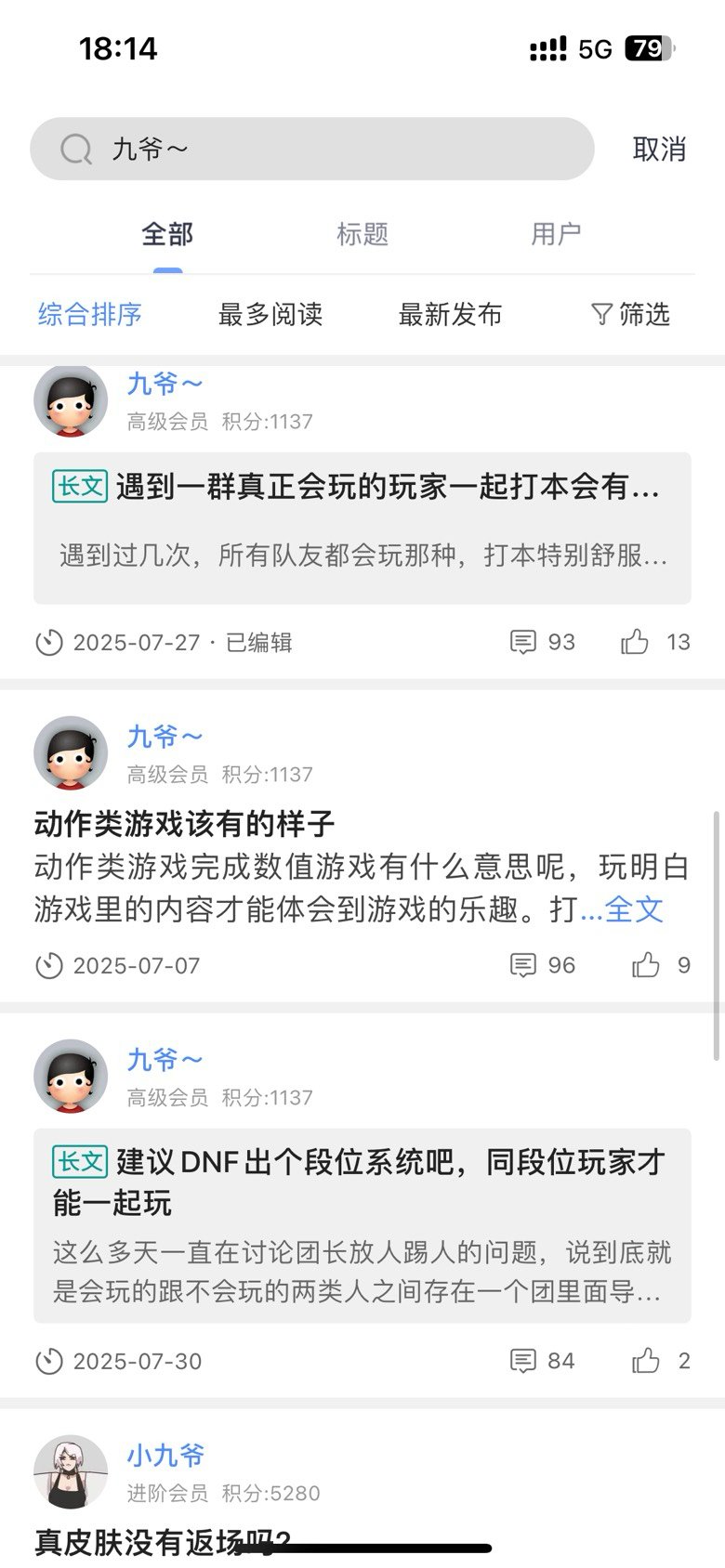Screen dimensions: 725x1568
Task: Open the post 建议DNF出个段位系统吧
Action: pos(362,1182)
